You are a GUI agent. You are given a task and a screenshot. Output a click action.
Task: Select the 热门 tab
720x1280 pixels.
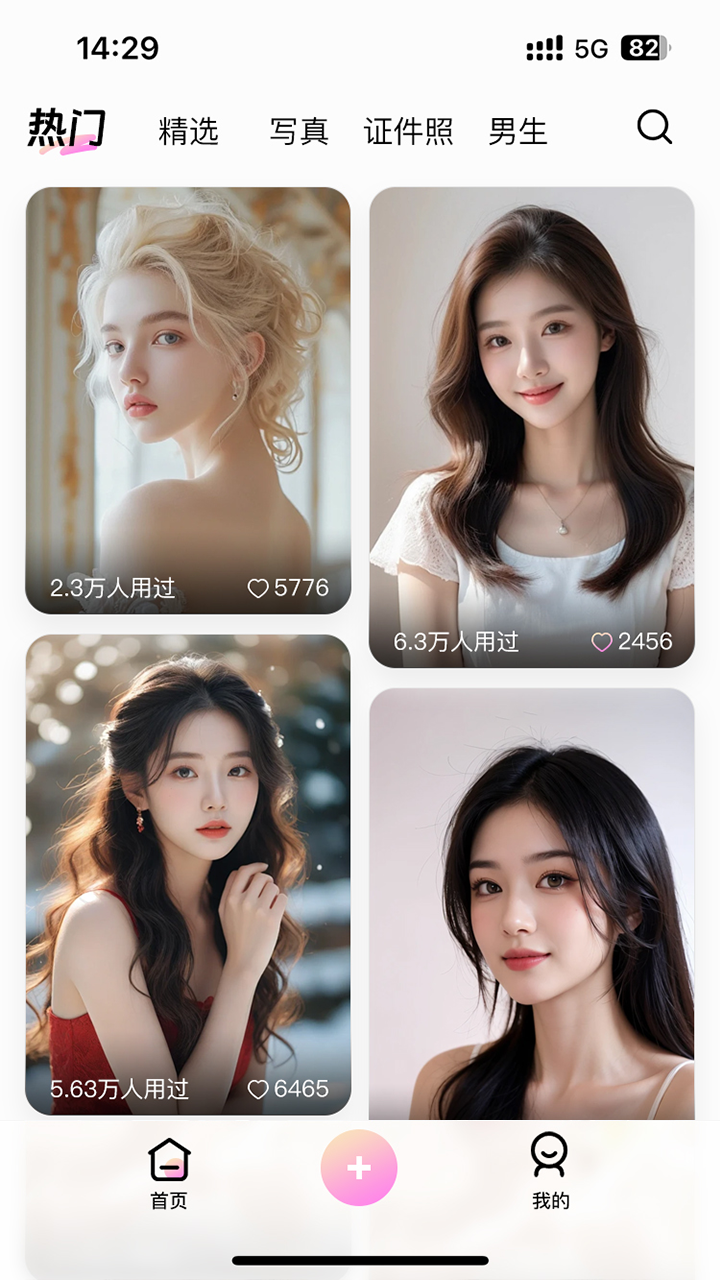tap(66, 130)
